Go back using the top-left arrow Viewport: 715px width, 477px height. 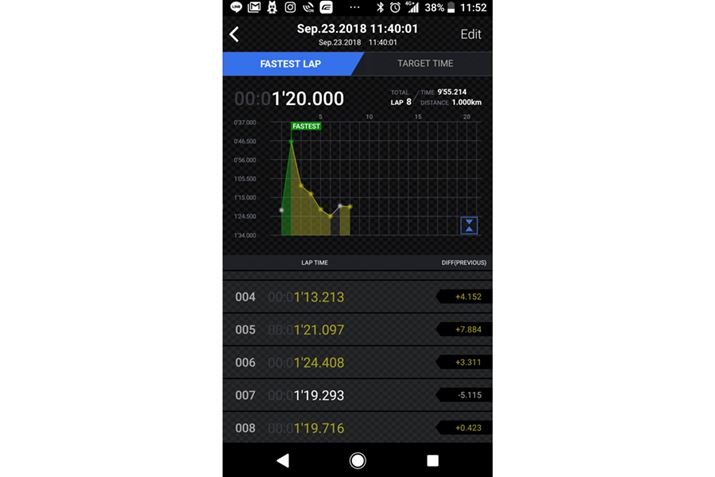(234, 34)
